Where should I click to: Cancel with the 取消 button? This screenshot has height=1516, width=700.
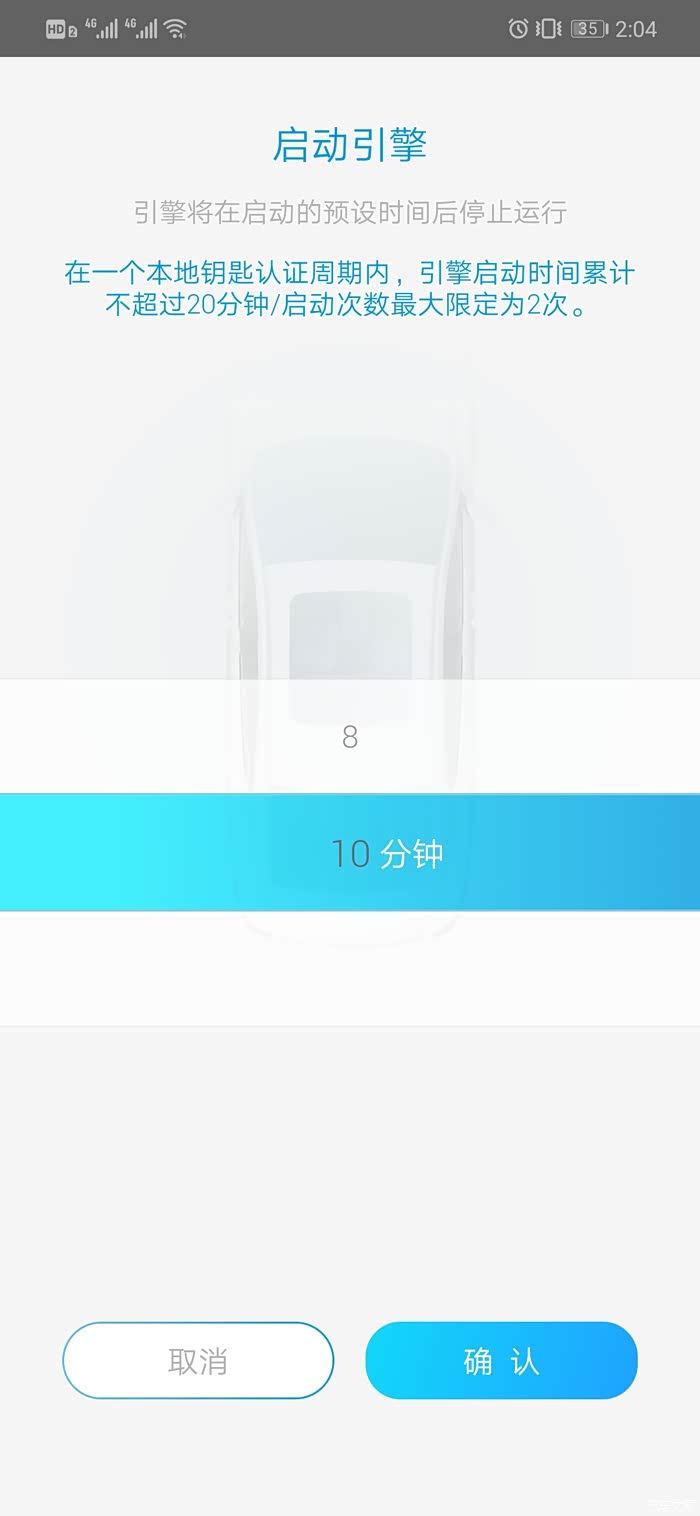(x=198, y=1360)
